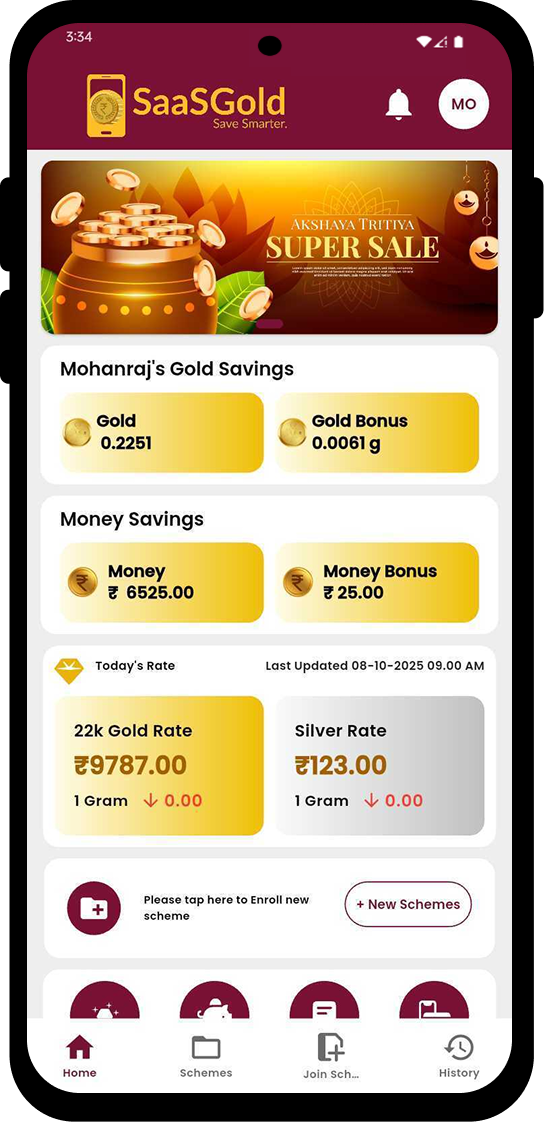This screenshot has width=544, height=1122.
Task: Open the 22k Gold Rate card
Action: (x=159, y=766)
